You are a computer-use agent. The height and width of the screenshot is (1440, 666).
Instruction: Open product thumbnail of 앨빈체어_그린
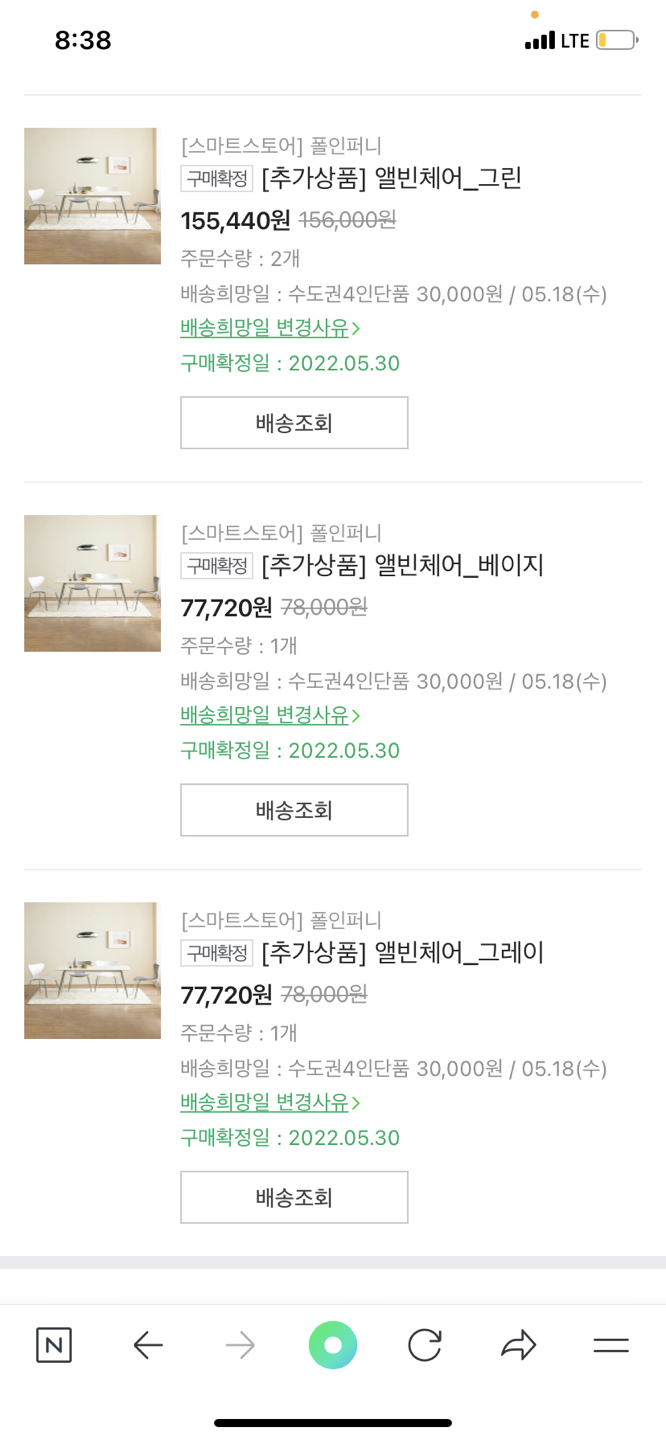tap(92, 196)
